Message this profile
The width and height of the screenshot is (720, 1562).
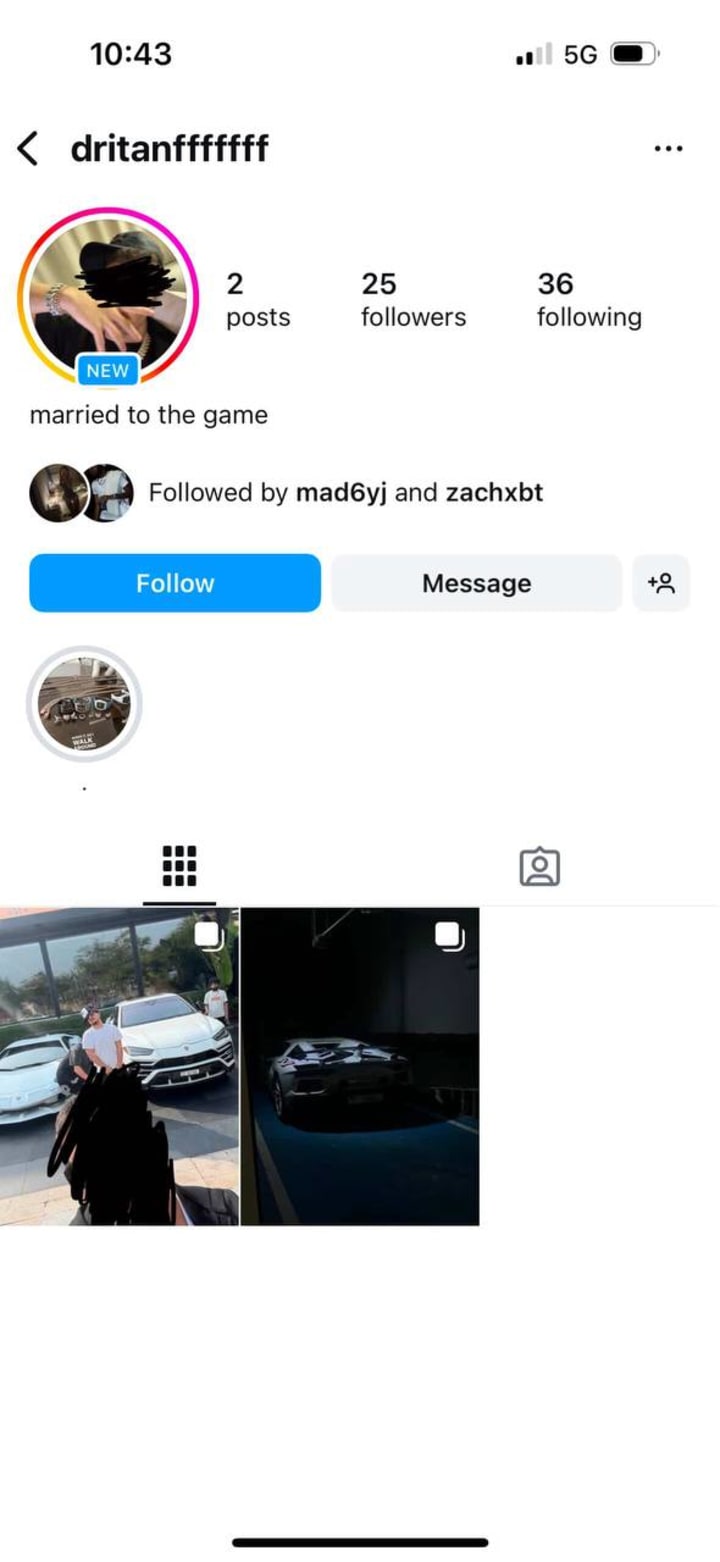pos(476,583)
